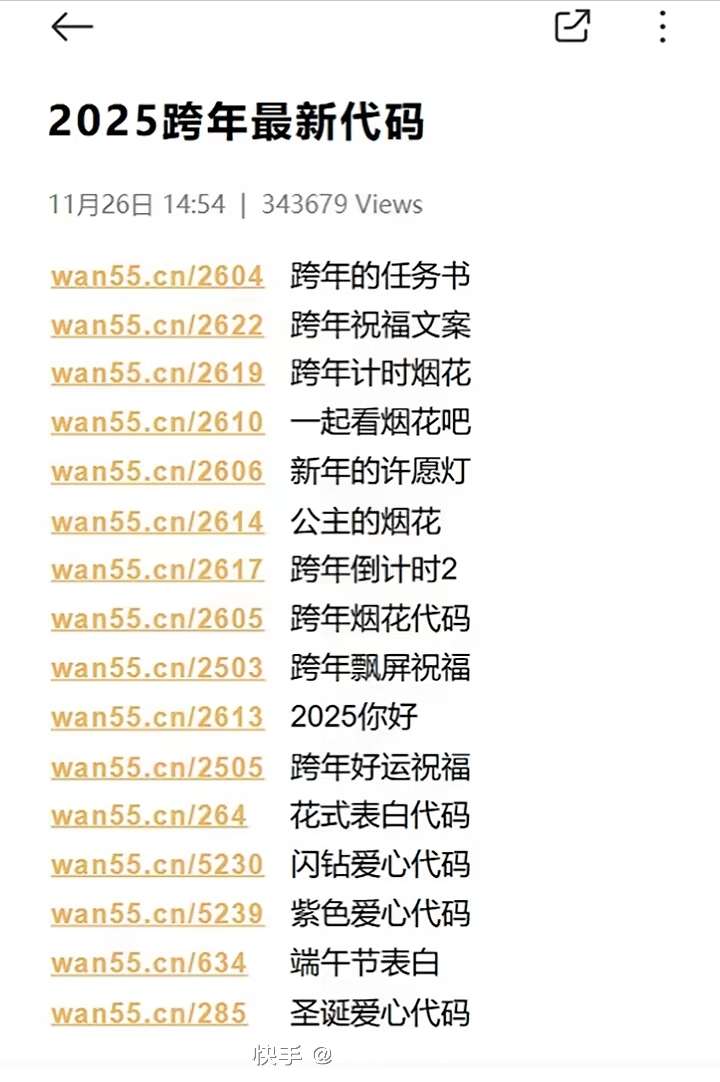Open the wan55.cn/2613 link

(157, 717)
